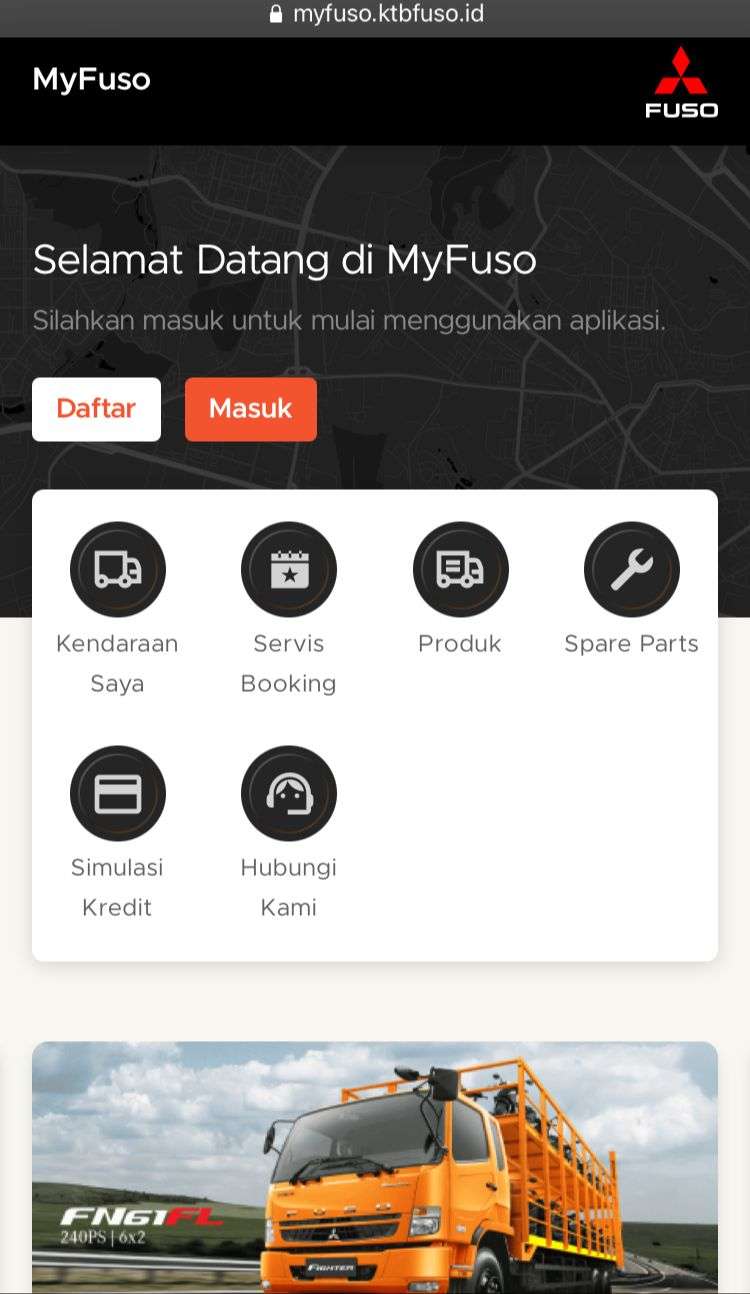Tap the Daftar button
Image resolution: width=750 pixels, height=1294 pixels.
pyautogui.click(x=96, y=409)
